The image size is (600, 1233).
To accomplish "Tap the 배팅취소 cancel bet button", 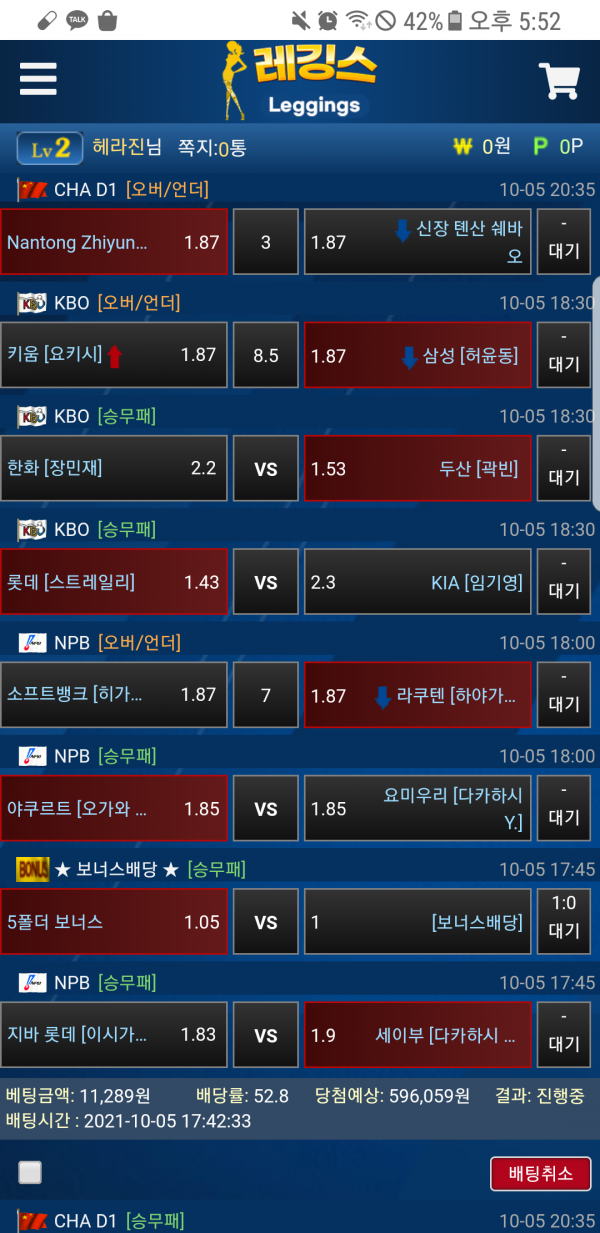I will coord(540,1174).
